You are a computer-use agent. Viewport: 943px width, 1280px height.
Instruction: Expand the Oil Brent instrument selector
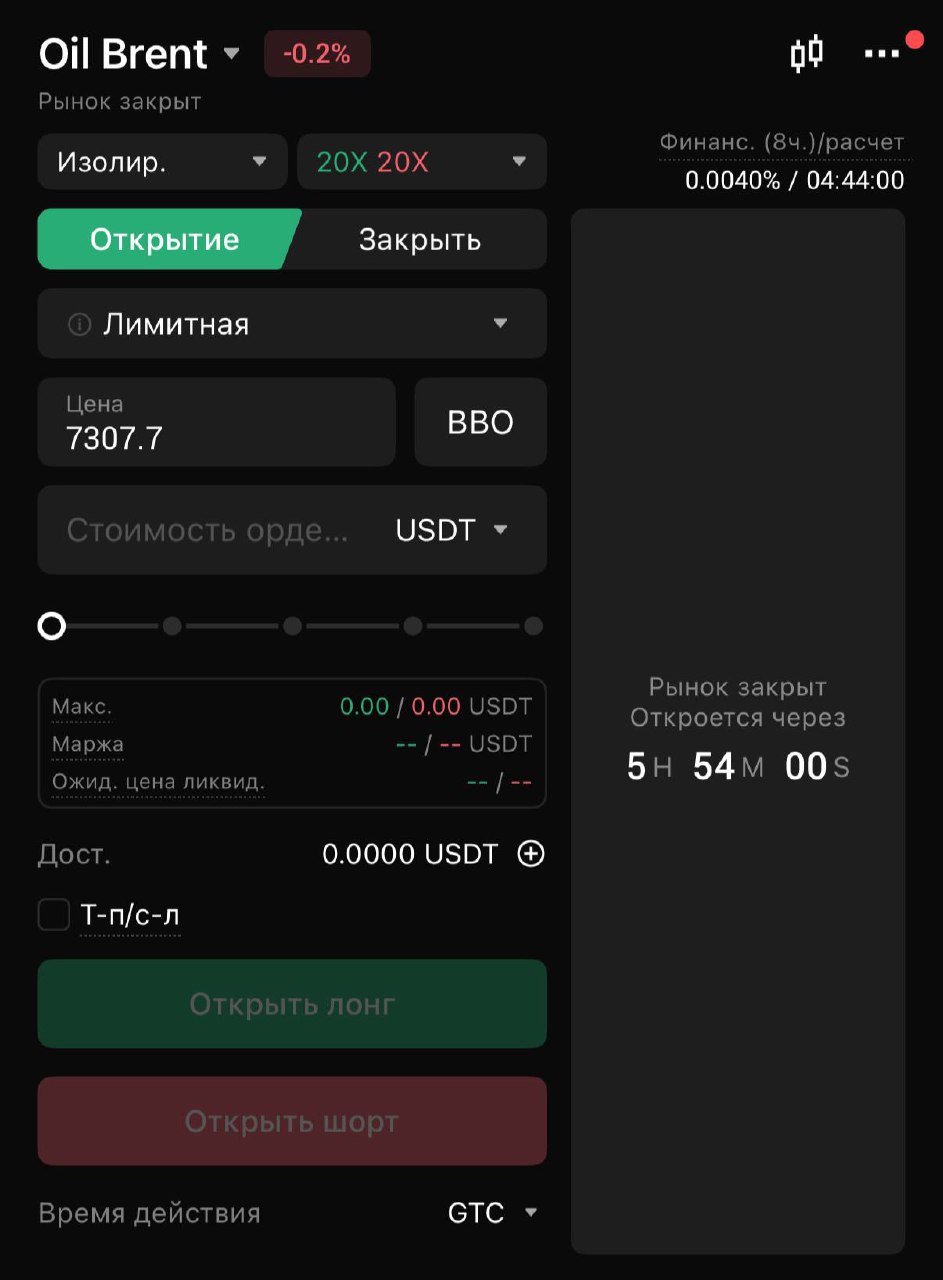(139, 54)
